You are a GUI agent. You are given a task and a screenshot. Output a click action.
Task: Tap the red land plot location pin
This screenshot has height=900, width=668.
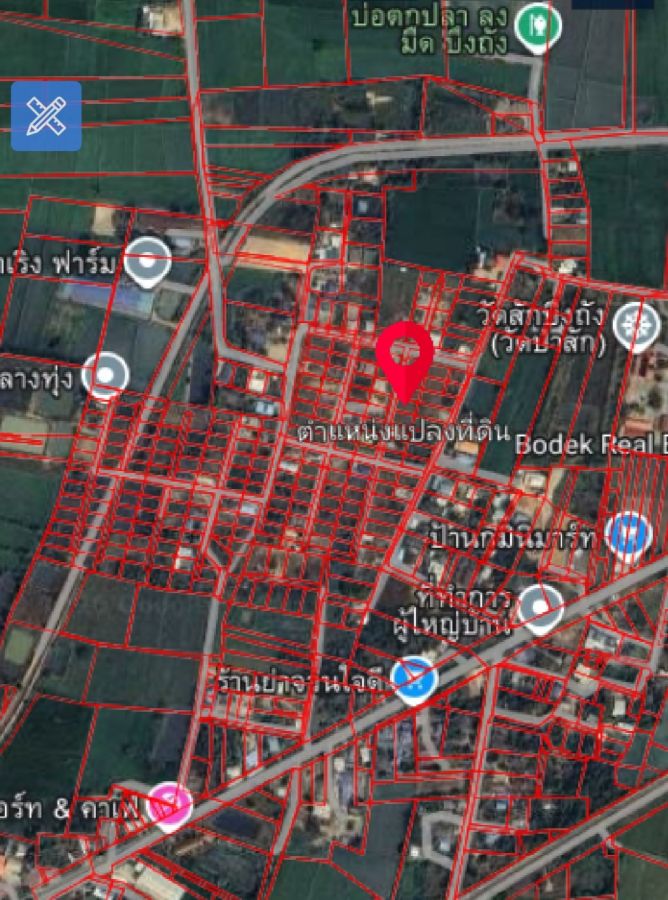tap(404, 357)
